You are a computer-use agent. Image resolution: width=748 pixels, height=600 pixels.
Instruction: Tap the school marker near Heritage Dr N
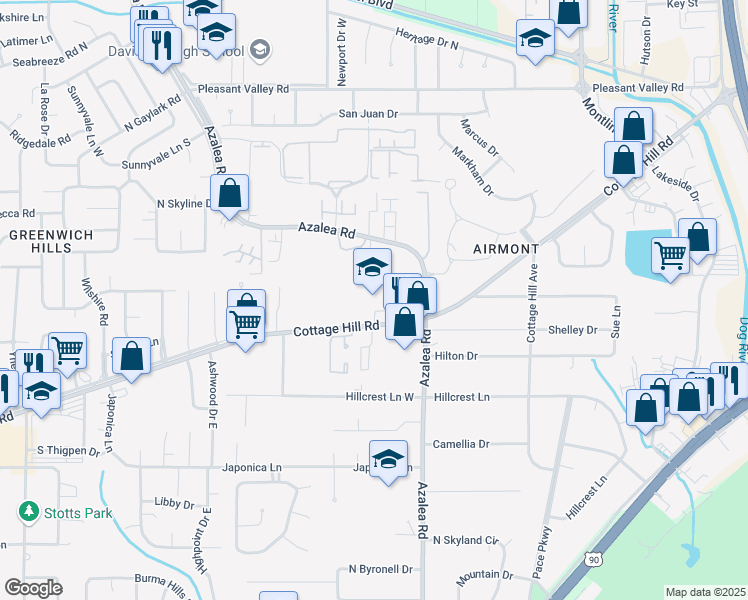(535, 39)
